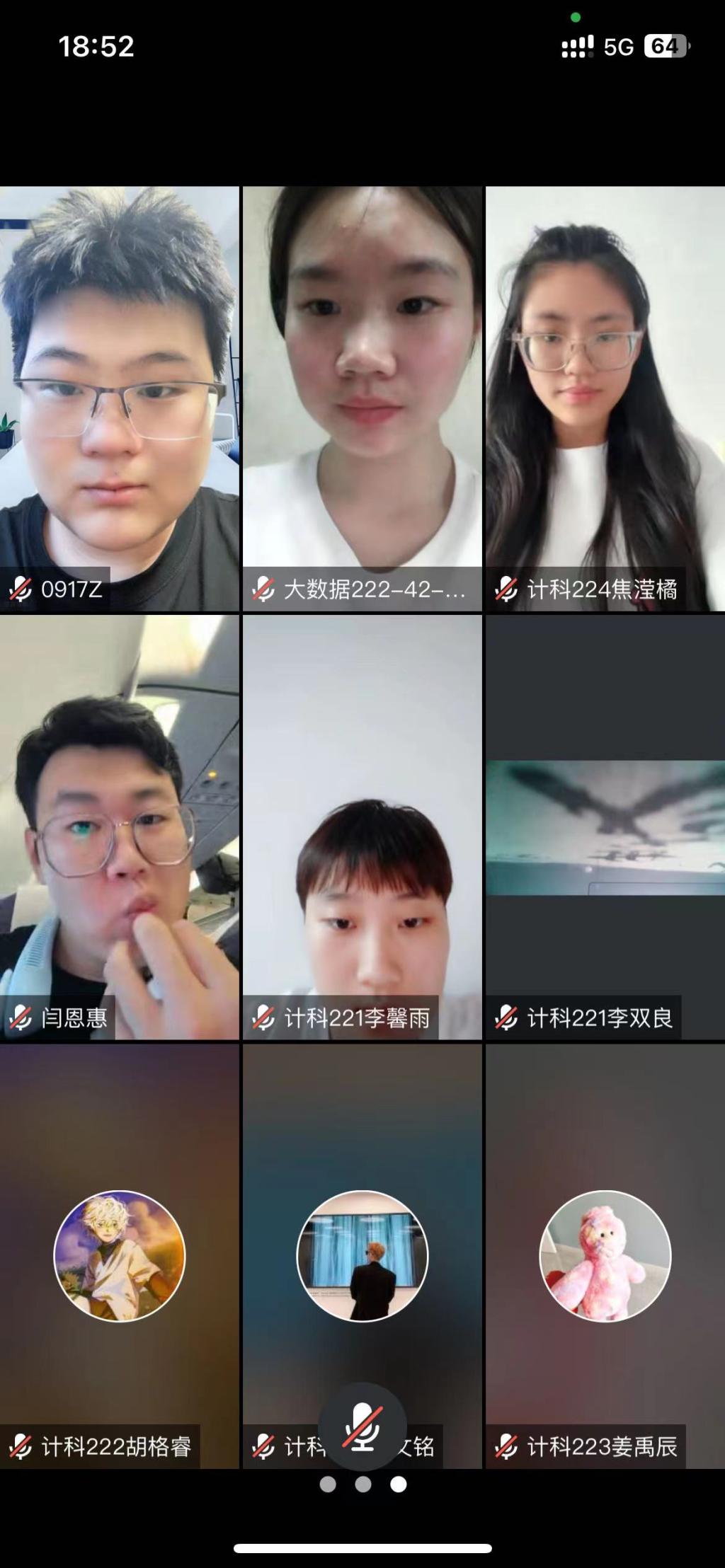Select the 大数据222-42 participant tile
725x1568 pixels.
(362, 398)
